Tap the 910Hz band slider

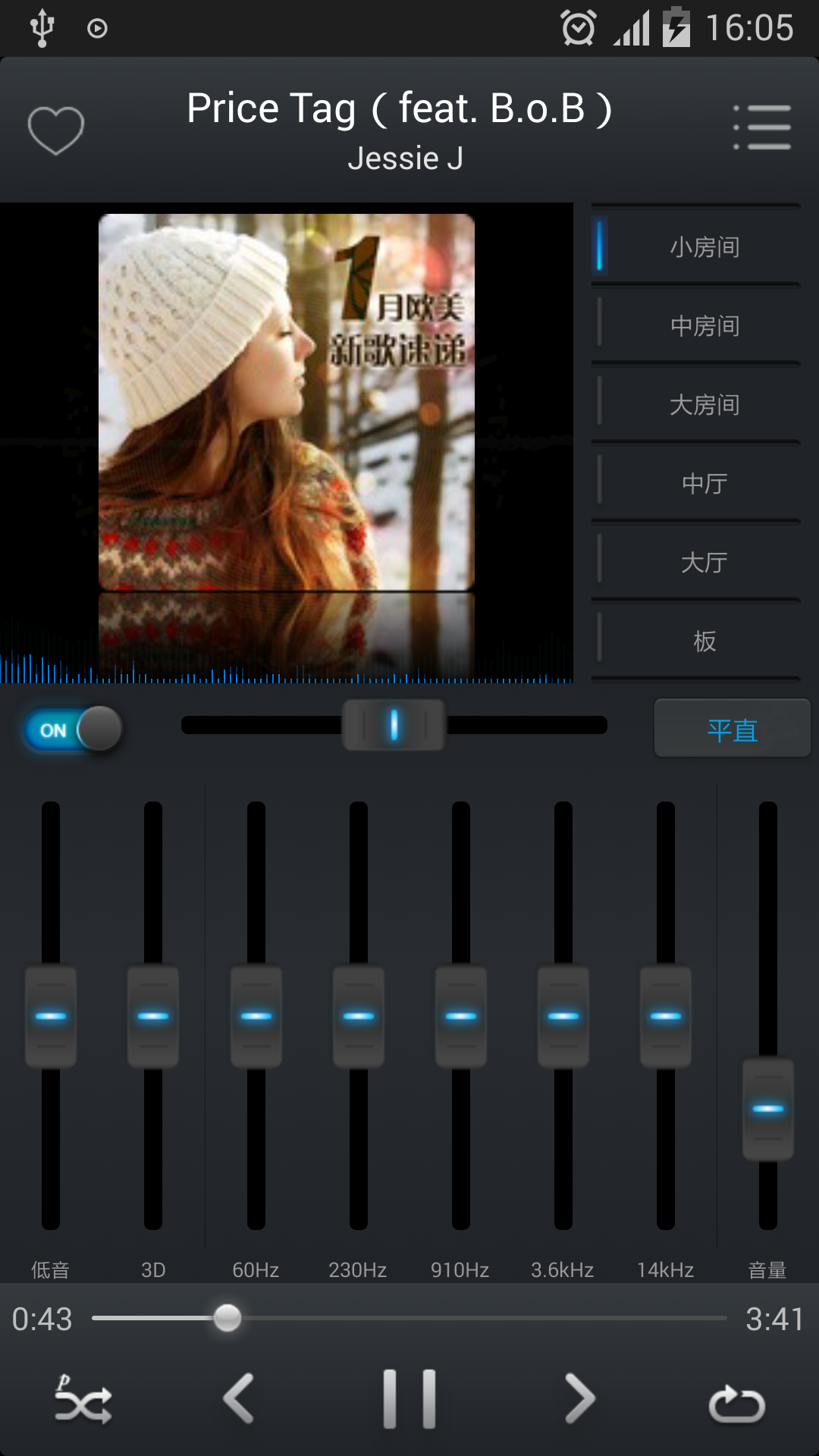click(461, 1016)
